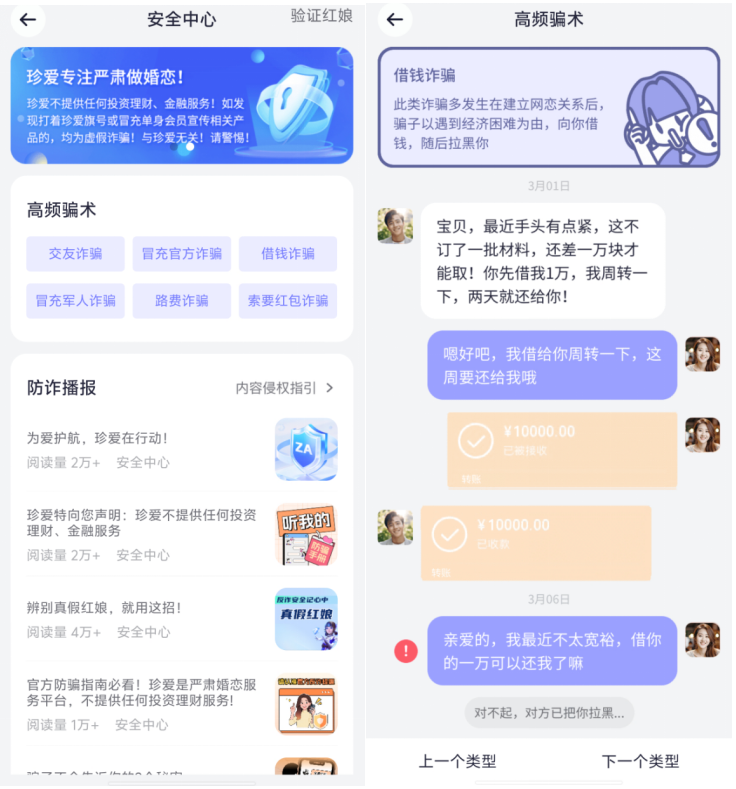Viewport: 736px width, 789px height.
Task: Select the 冒充官方诈骗 chip
Action: click(181, 254)
